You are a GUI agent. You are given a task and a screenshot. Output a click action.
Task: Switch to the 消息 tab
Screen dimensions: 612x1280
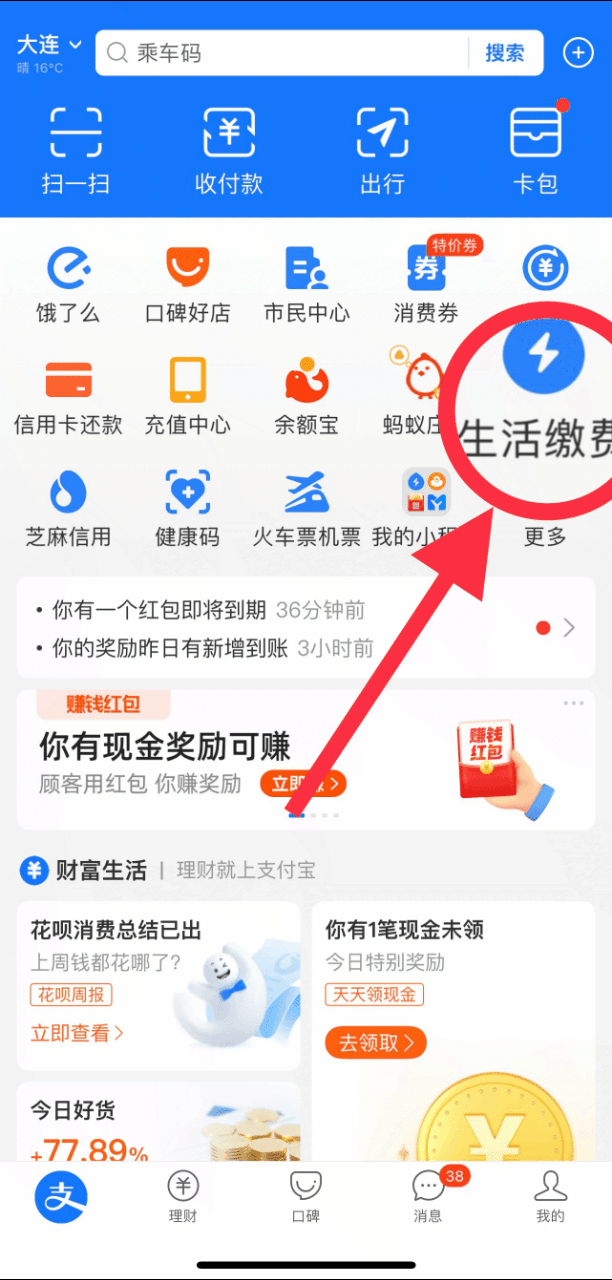(428, 1197)
